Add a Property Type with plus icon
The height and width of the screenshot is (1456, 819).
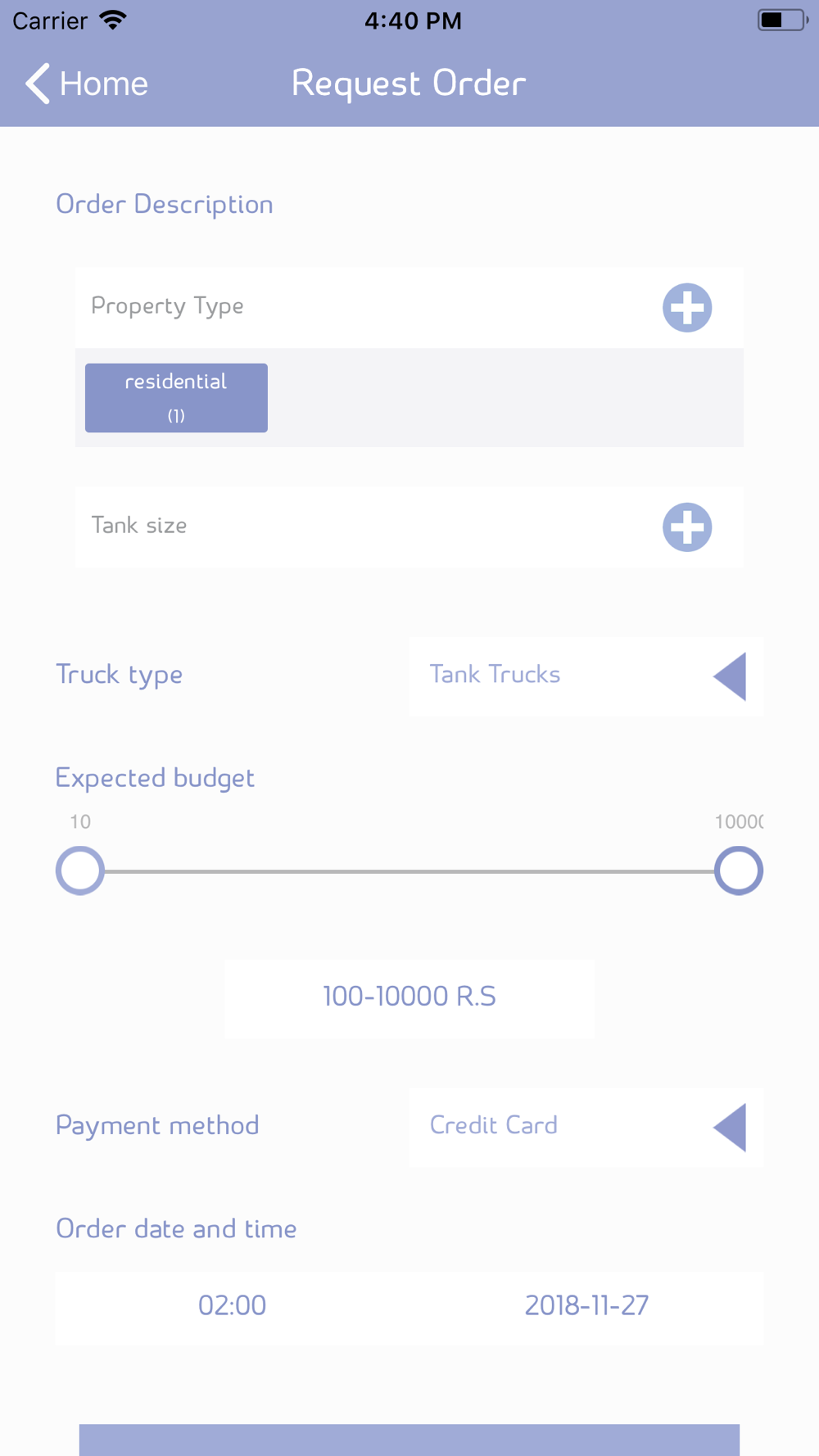click(x=686, y=308)
